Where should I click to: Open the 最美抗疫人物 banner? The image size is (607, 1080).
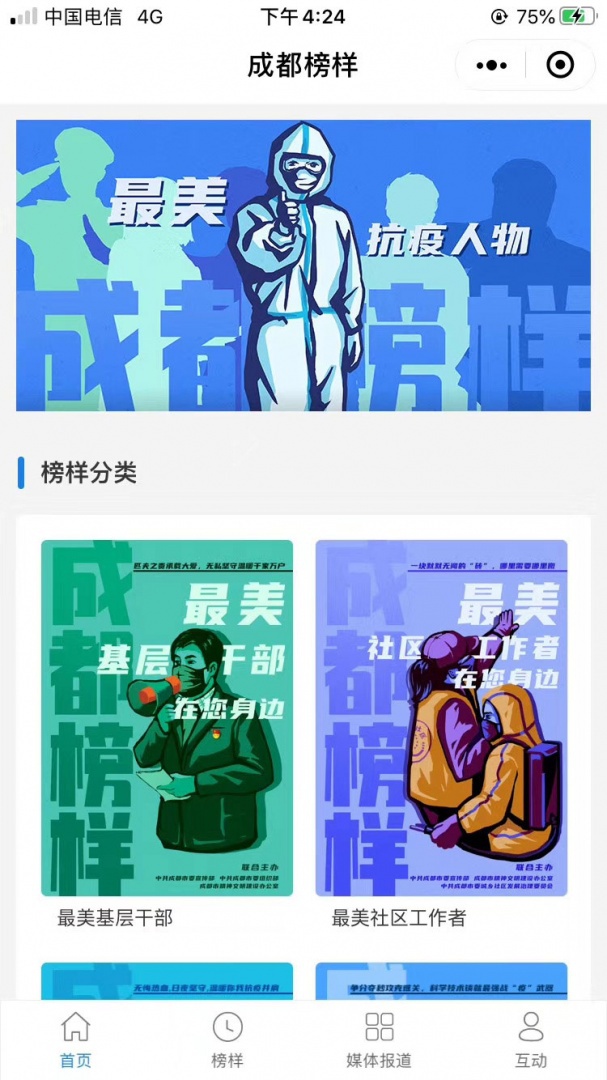point(303,265)
